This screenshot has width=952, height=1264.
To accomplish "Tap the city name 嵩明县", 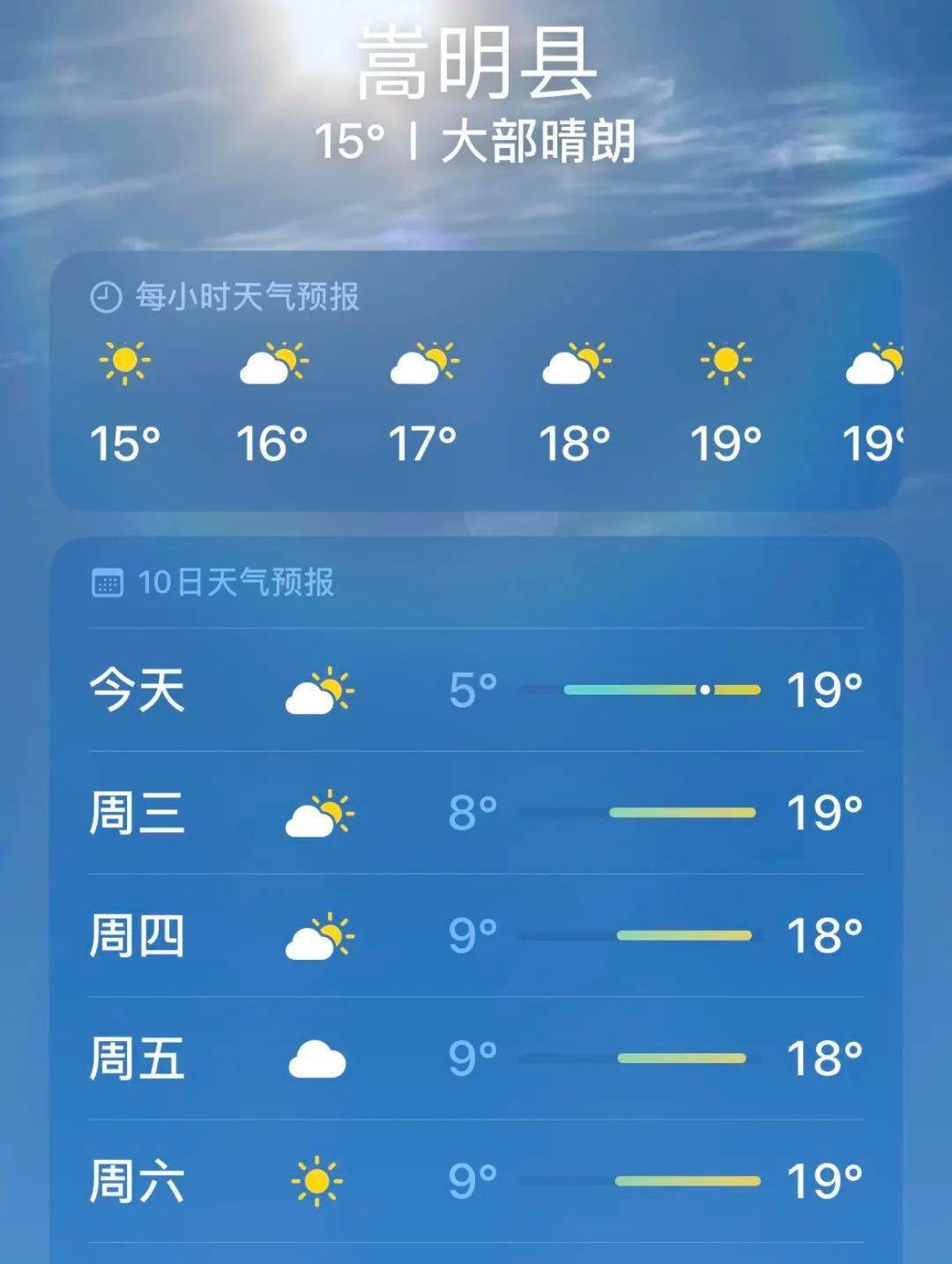I will coord(476,66).
